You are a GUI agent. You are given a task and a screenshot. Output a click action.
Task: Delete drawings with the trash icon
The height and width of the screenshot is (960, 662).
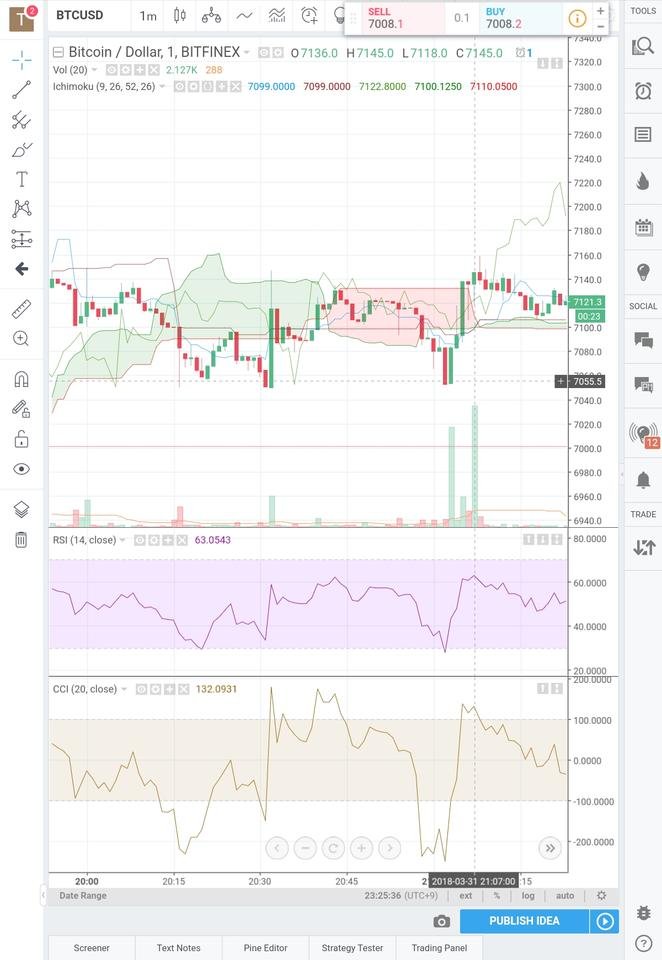click(21, 540)
